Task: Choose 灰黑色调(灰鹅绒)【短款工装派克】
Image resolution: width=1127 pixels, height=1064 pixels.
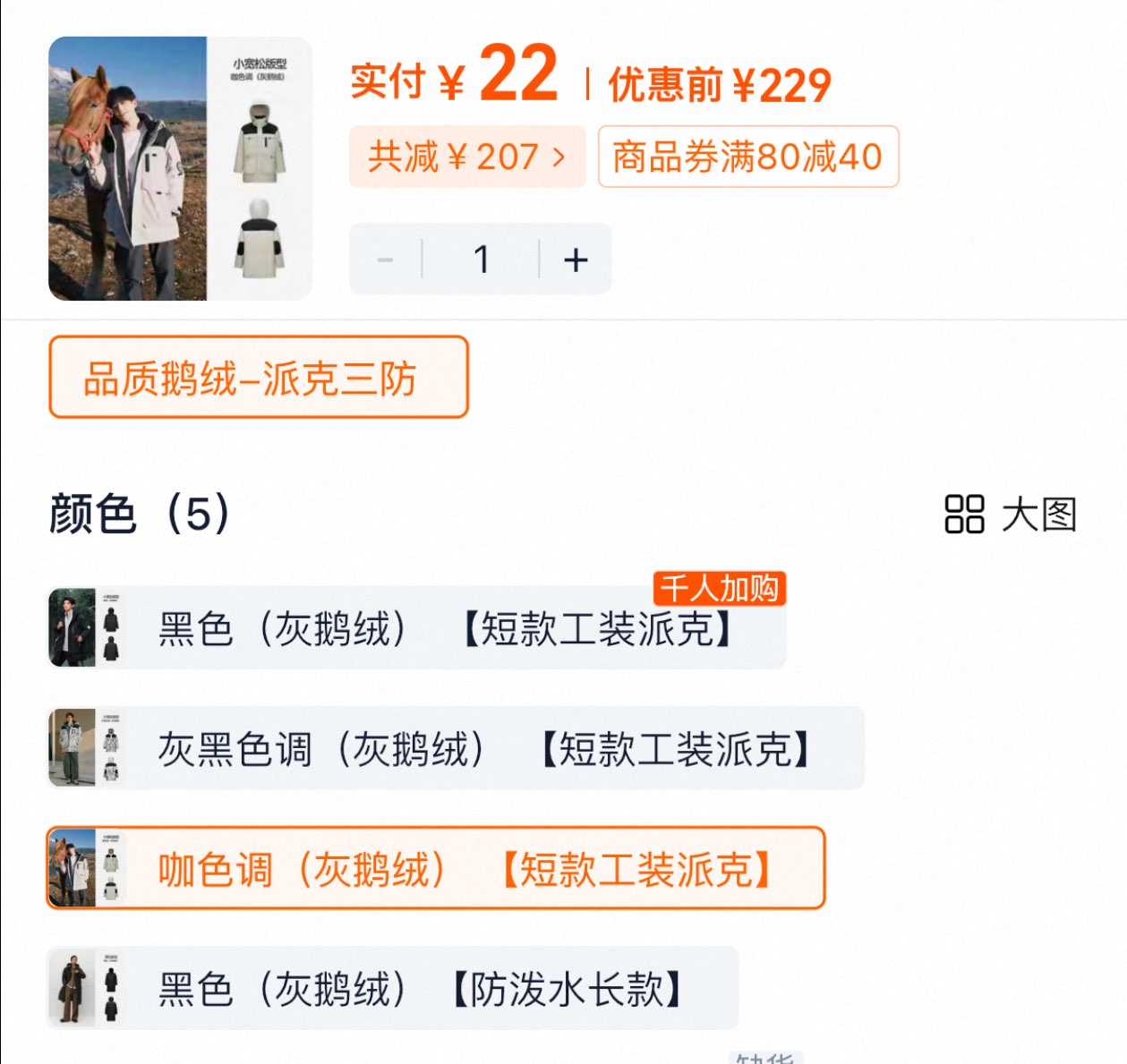Action: 456,748
